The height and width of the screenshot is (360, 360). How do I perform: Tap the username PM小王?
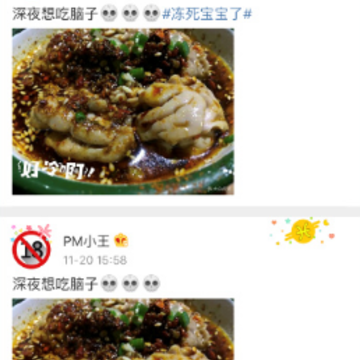(86, 241)
